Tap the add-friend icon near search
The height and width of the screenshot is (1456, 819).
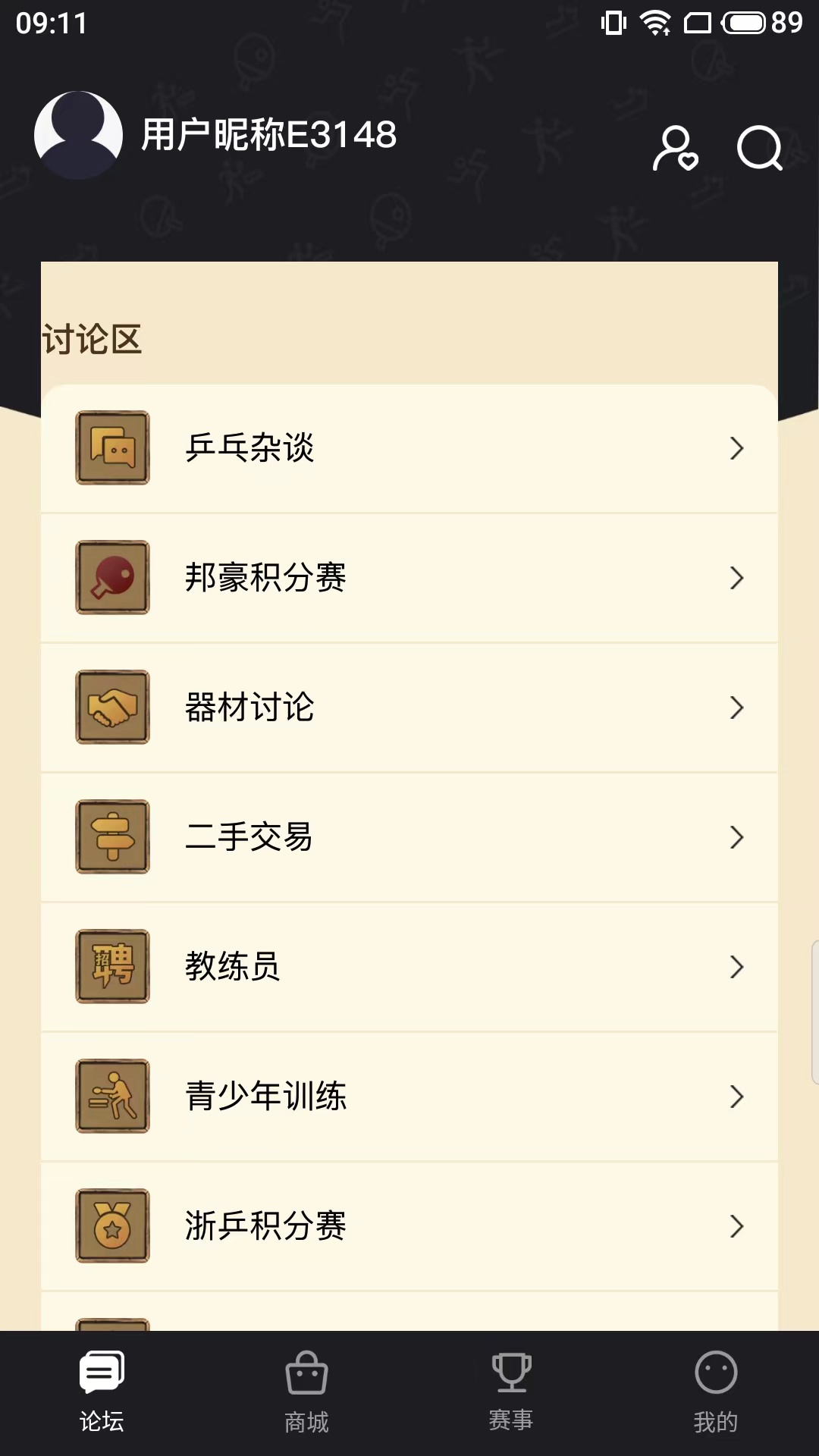click(675, 149)
